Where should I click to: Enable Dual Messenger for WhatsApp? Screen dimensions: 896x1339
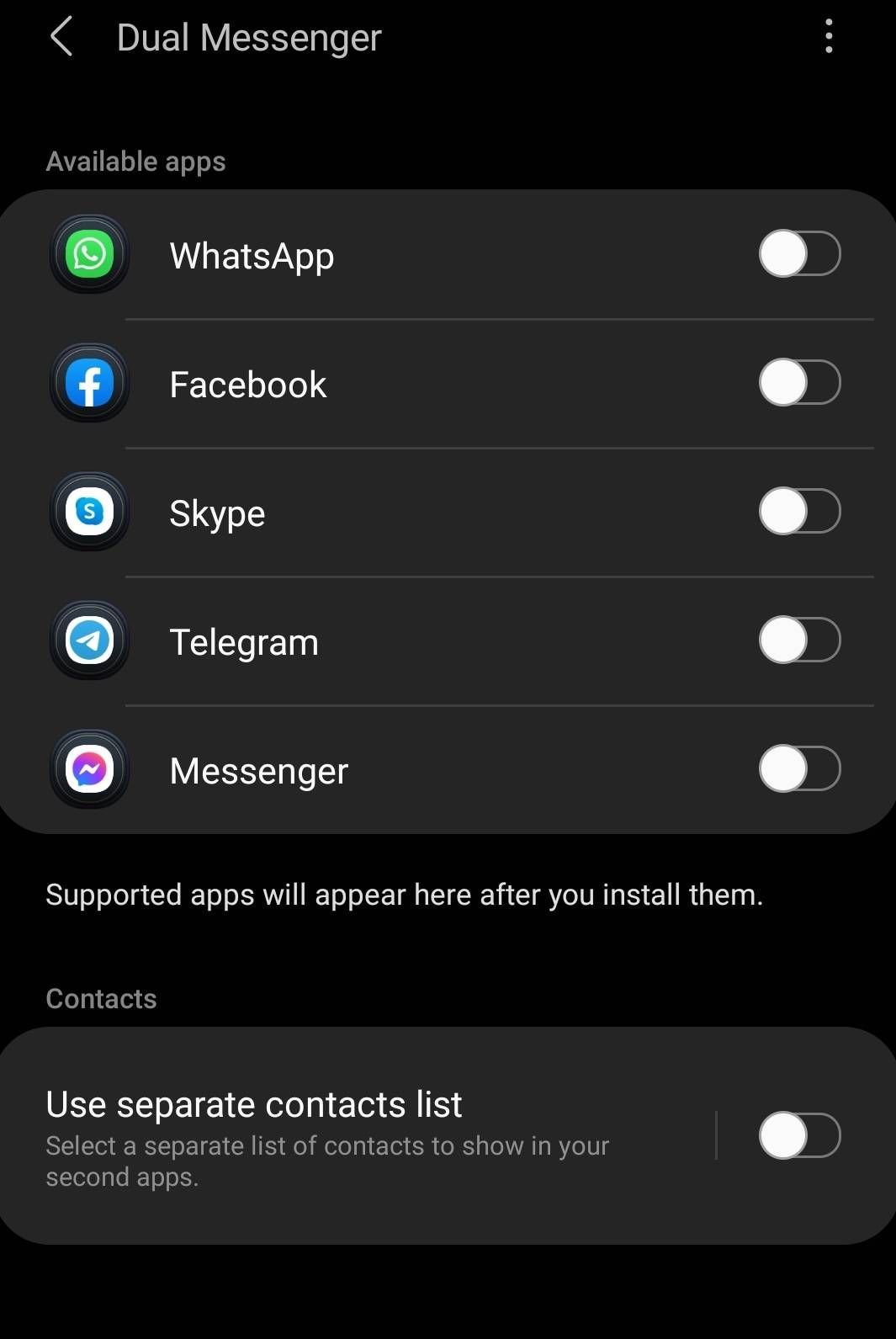[x=800, y=254]
